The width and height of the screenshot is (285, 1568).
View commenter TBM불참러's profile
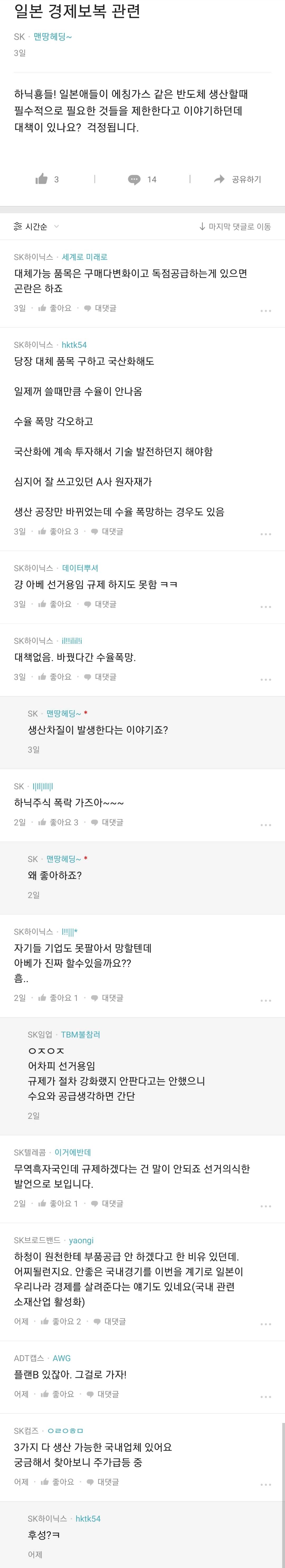click(80, 1034)
